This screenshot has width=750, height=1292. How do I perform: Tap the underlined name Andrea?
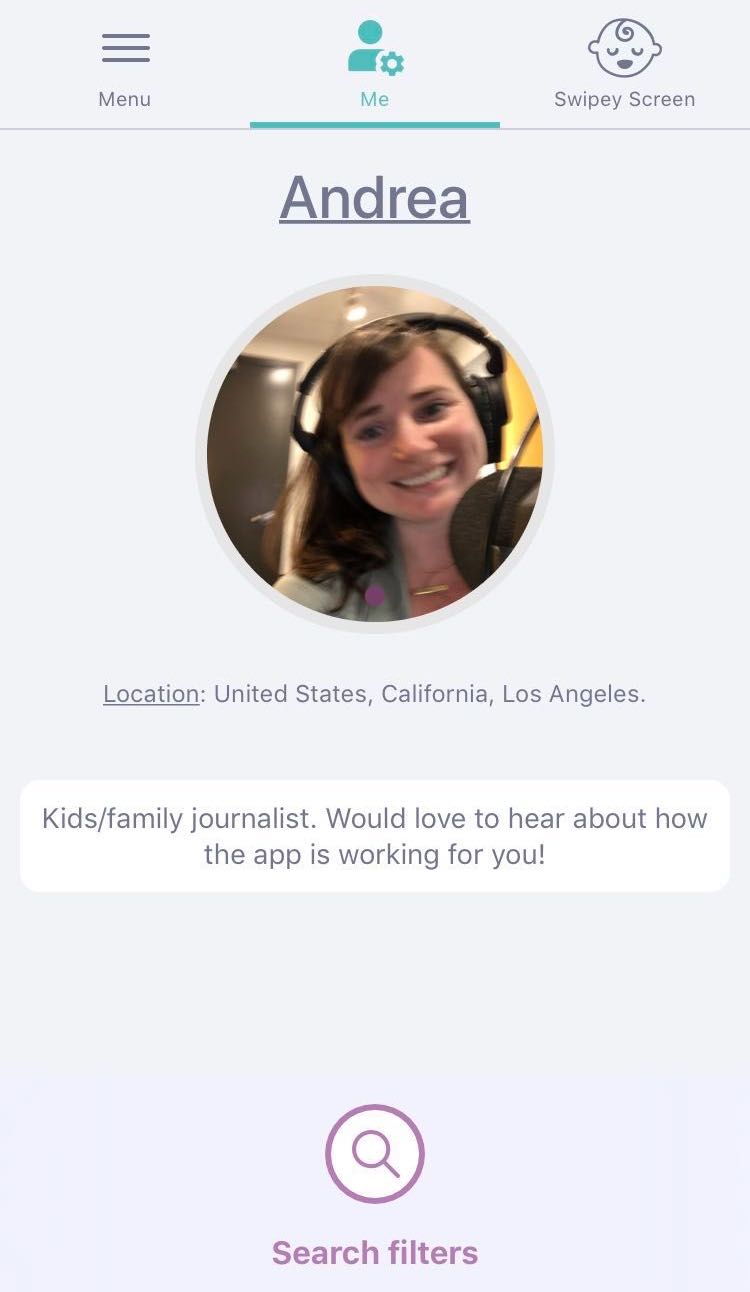coord(375,197)
